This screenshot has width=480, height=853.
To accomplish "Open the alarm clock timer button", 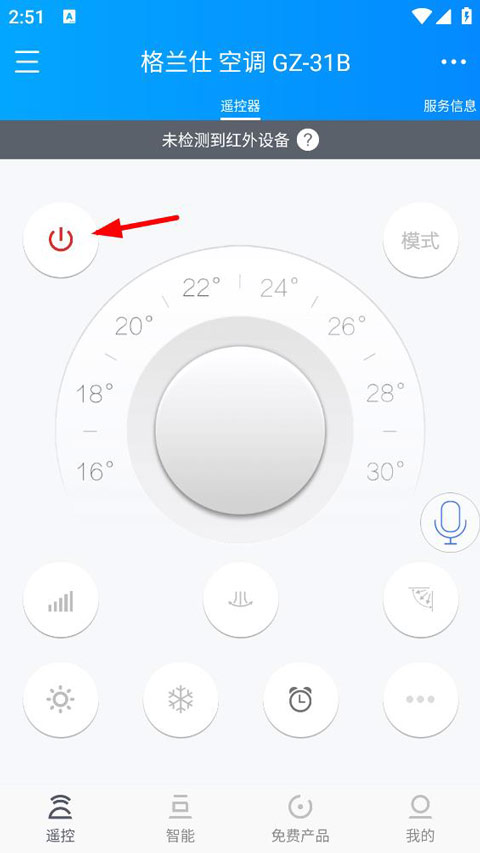I will 300,700.
